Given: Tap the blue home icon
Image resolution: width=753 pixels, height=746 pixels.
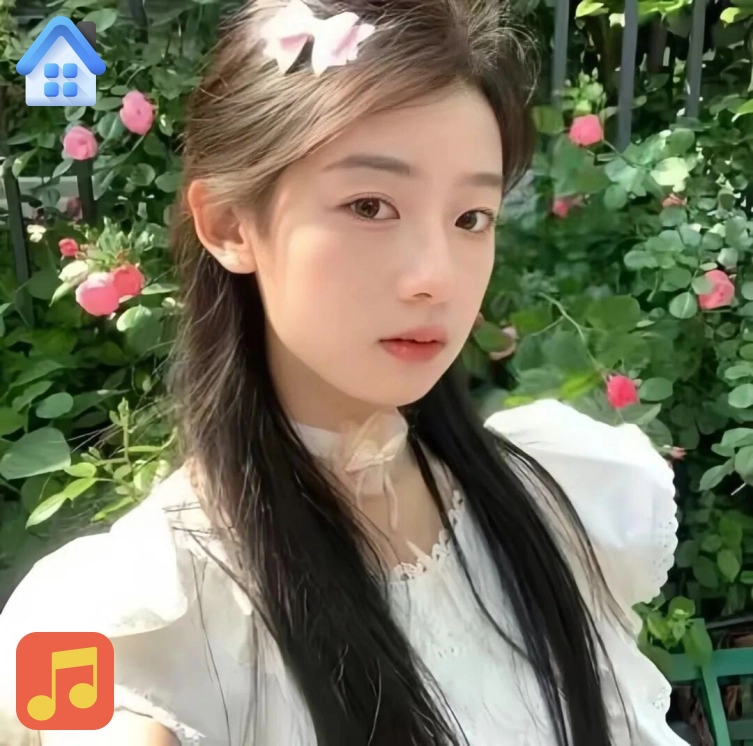Looking at the screenshot, I should [61, 62].
